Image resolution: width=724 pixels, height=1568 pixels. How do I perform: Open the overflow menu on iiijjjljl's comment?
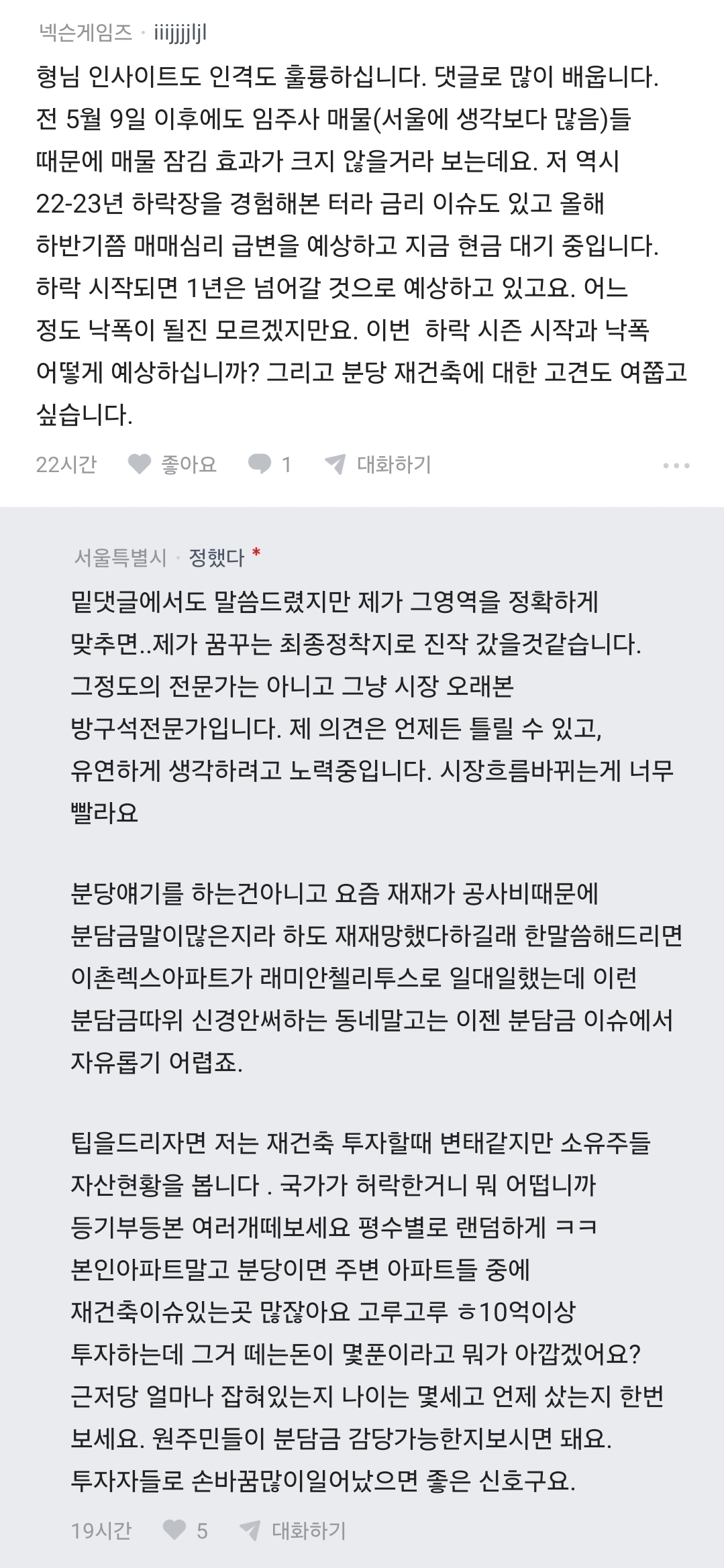click(676, 465)
